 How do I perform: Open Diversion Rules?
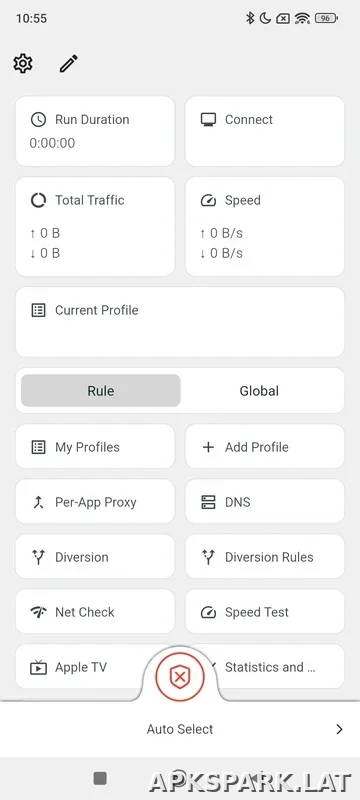click(265, 557)
